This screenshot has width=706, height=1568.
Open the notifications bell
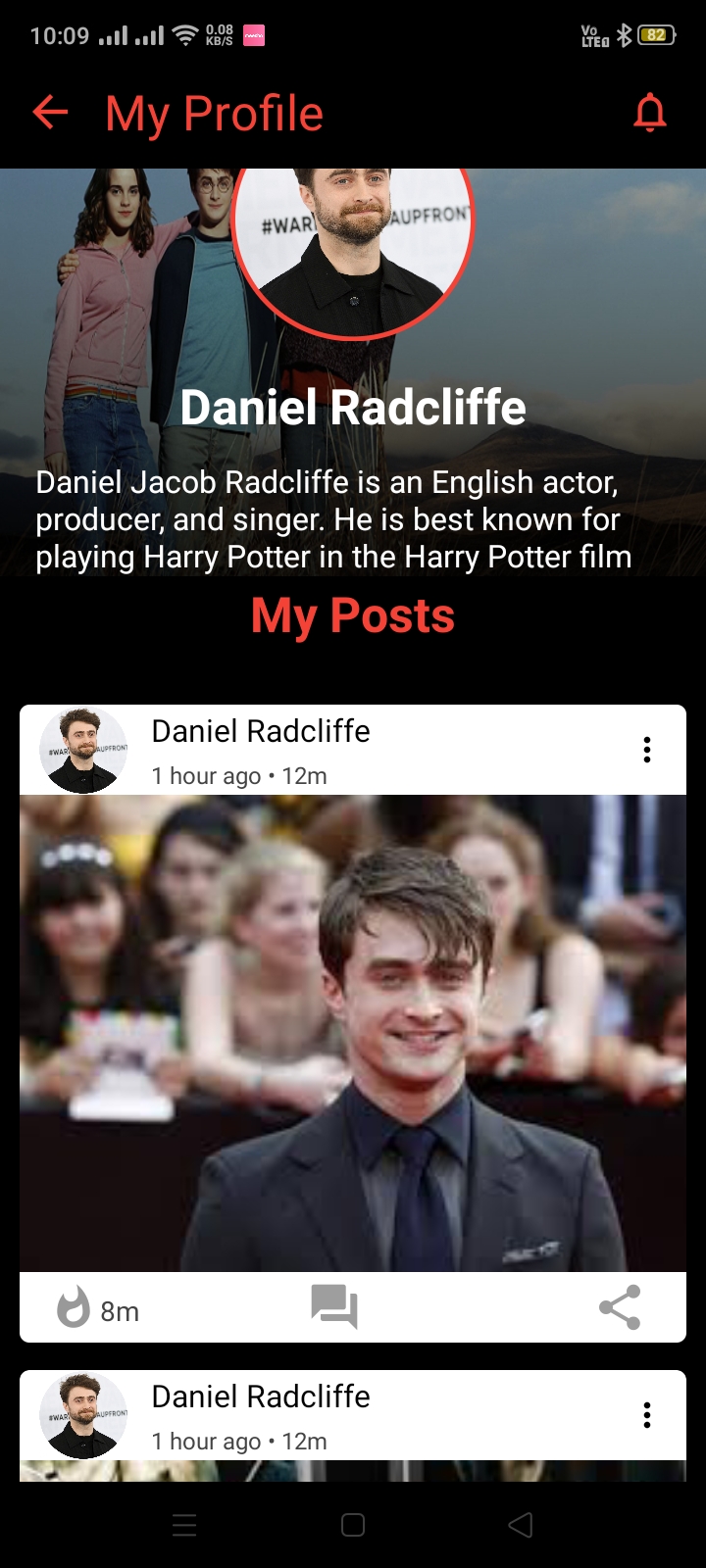[649, 114]
